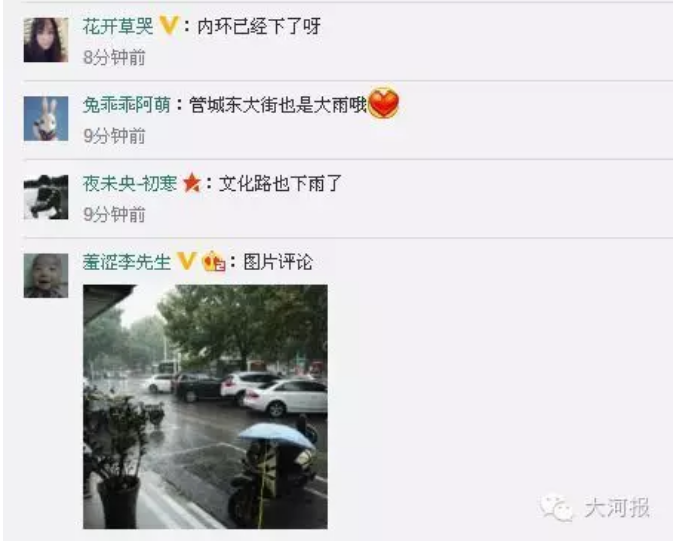Tap the rabbit avatar of 兔乖乖阿萌
This screenshot has width=673, height=542.
pos(46,118)
